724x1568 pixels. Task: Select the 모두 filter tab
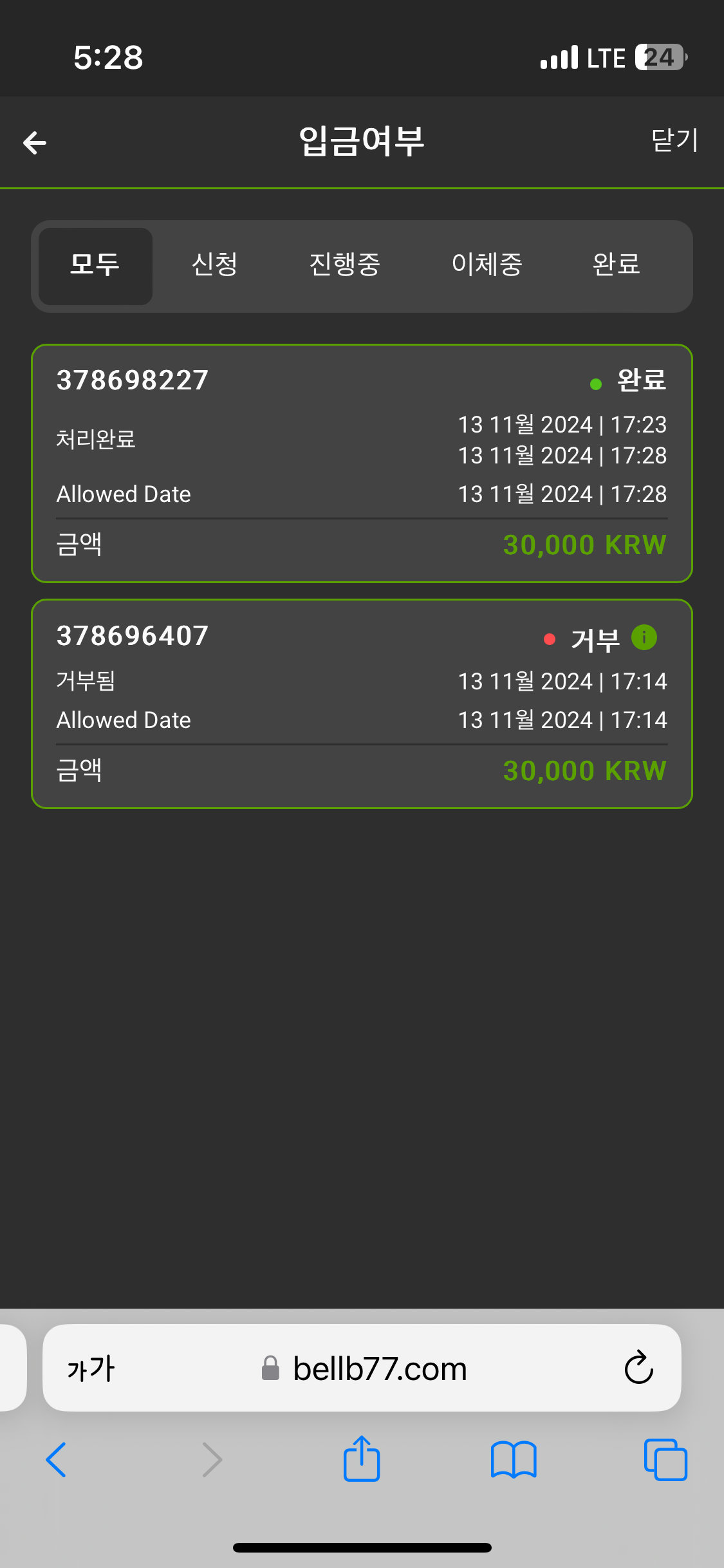(x=95, y=265)
